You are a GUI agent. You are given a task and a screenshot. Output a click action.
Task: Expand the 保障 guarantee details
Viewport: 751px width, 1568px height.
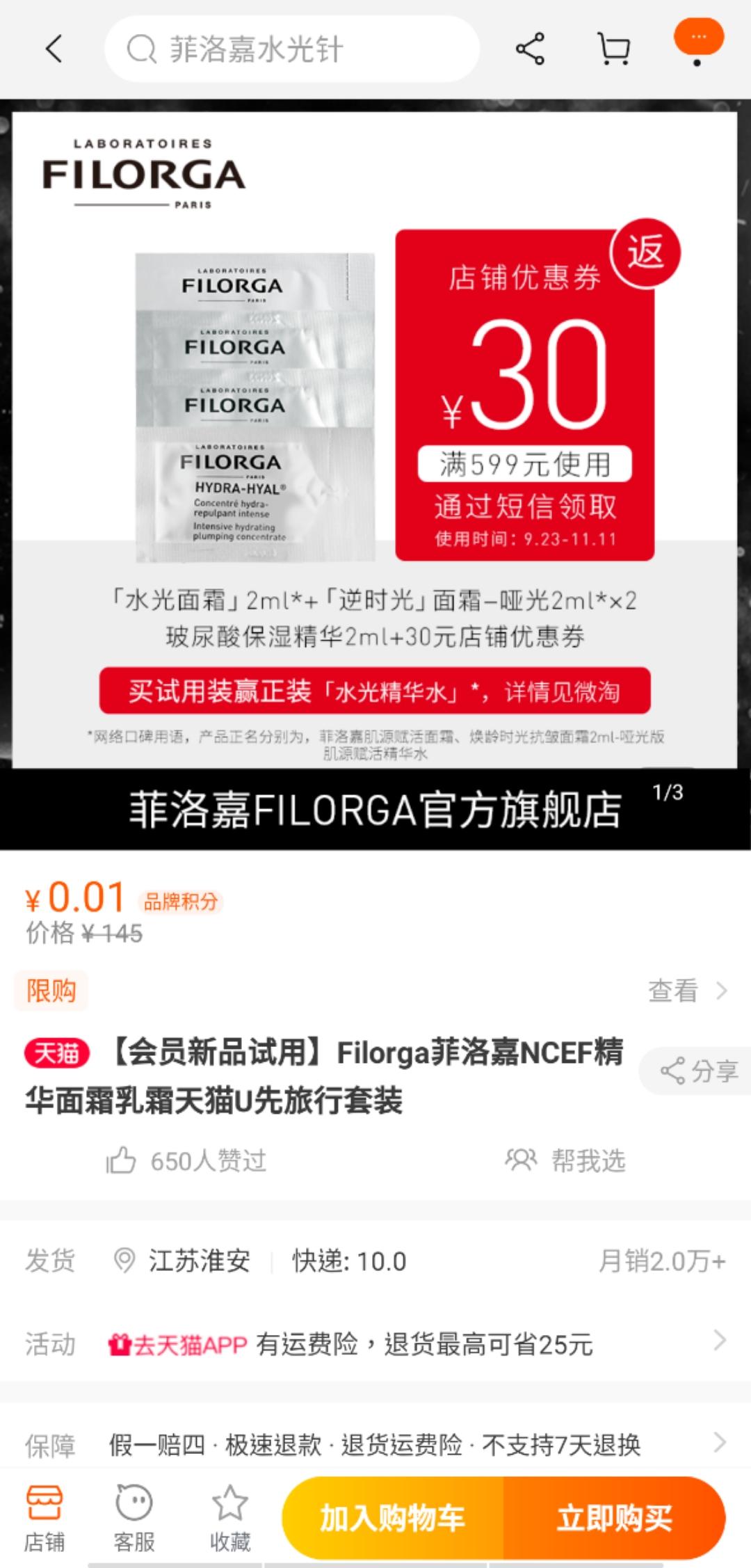pyautogui.click(x=721, y=1443)
